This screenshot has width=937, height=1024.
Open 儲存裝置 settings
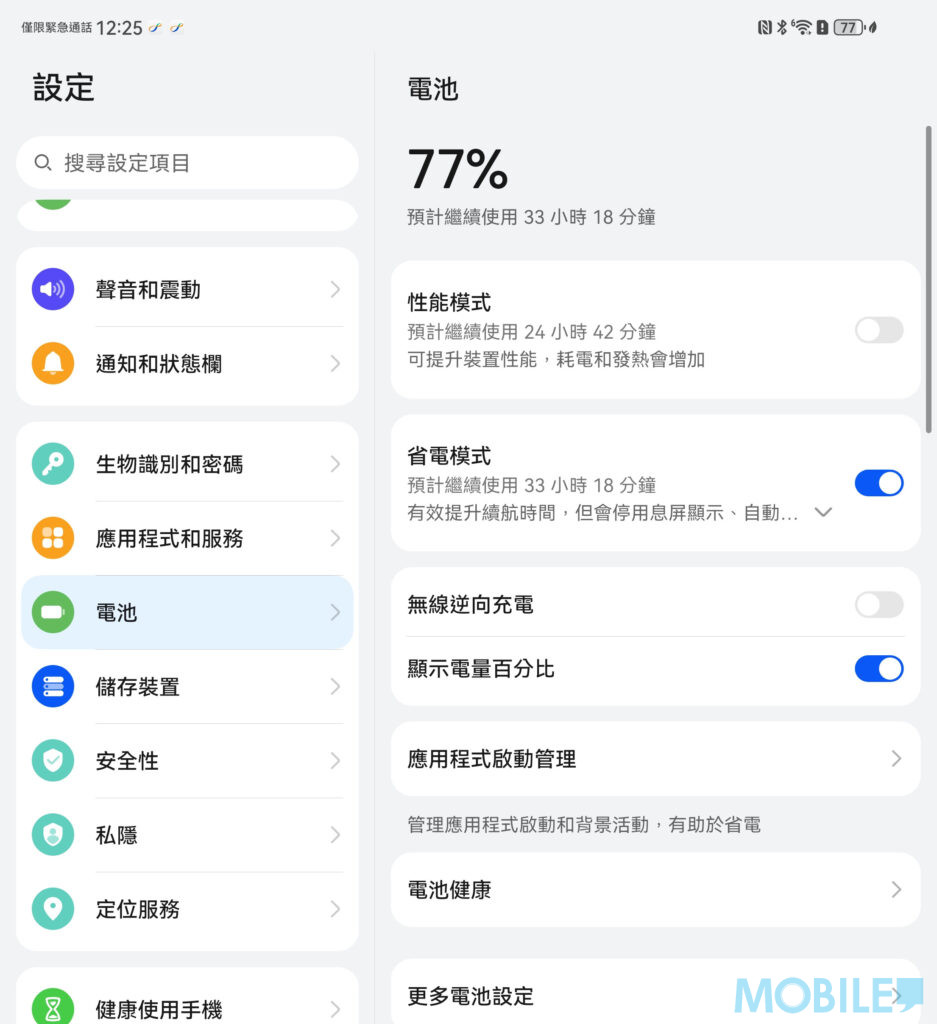(187, 687)
